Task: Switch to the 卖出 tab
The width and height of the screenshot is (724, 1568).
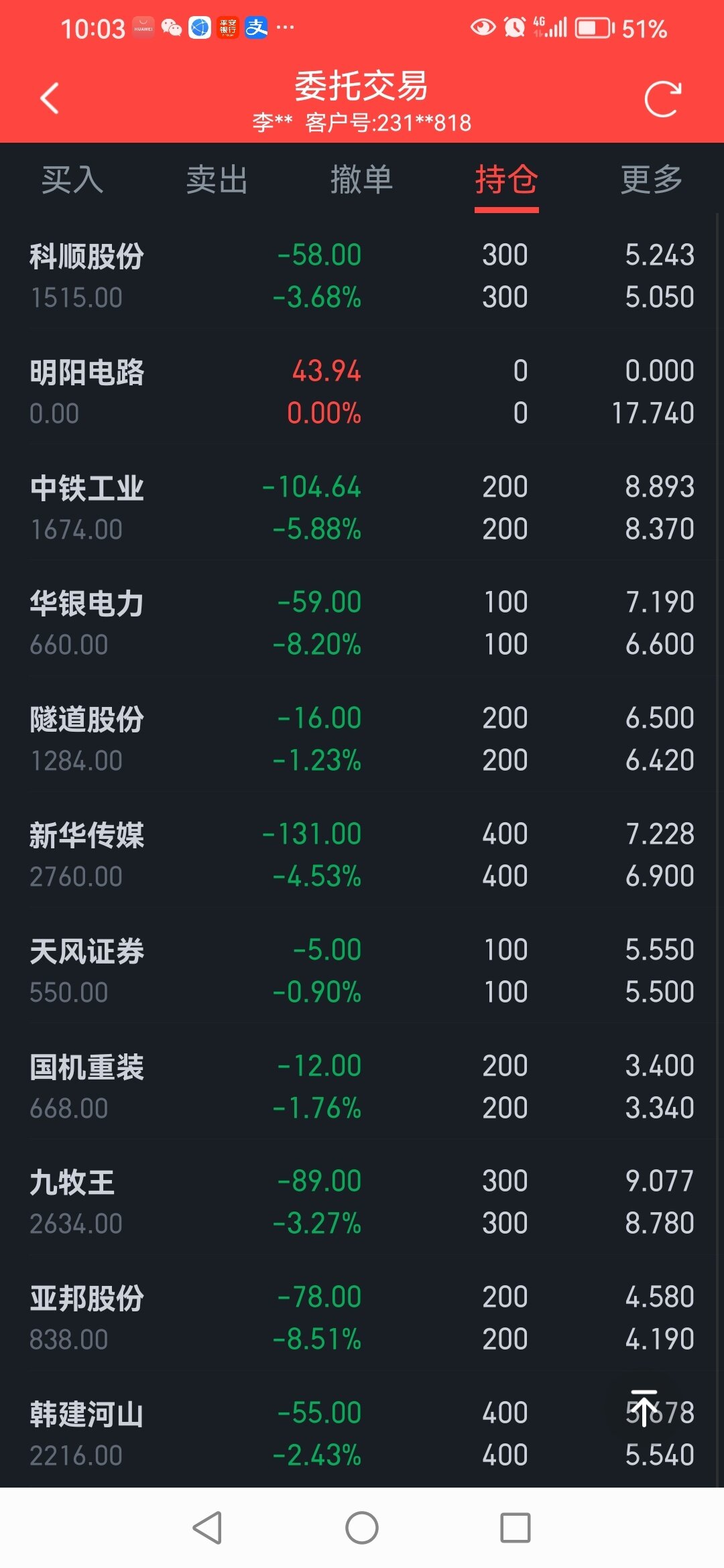Action: 217,180
